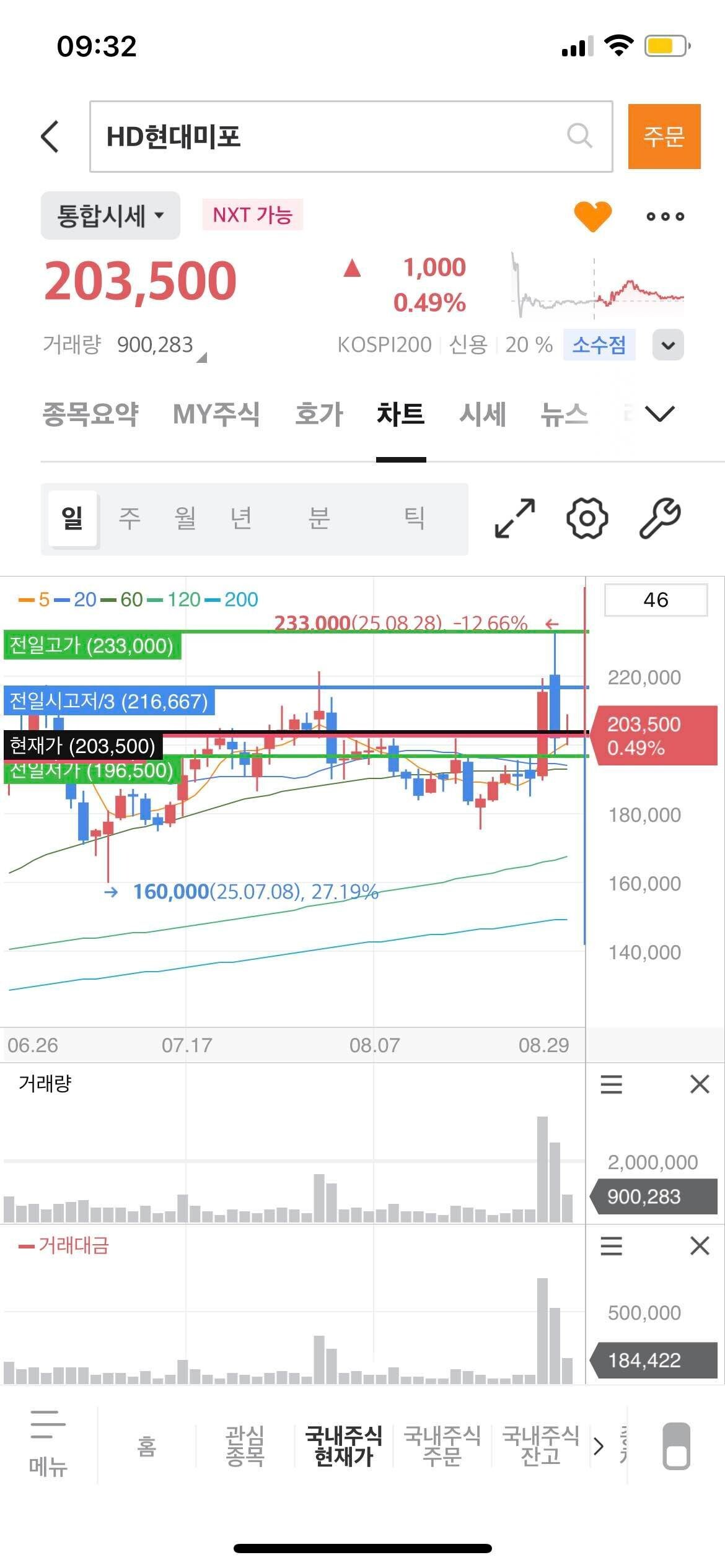
Task: Expand stock details with the gray chevron button
Action: 667,345
